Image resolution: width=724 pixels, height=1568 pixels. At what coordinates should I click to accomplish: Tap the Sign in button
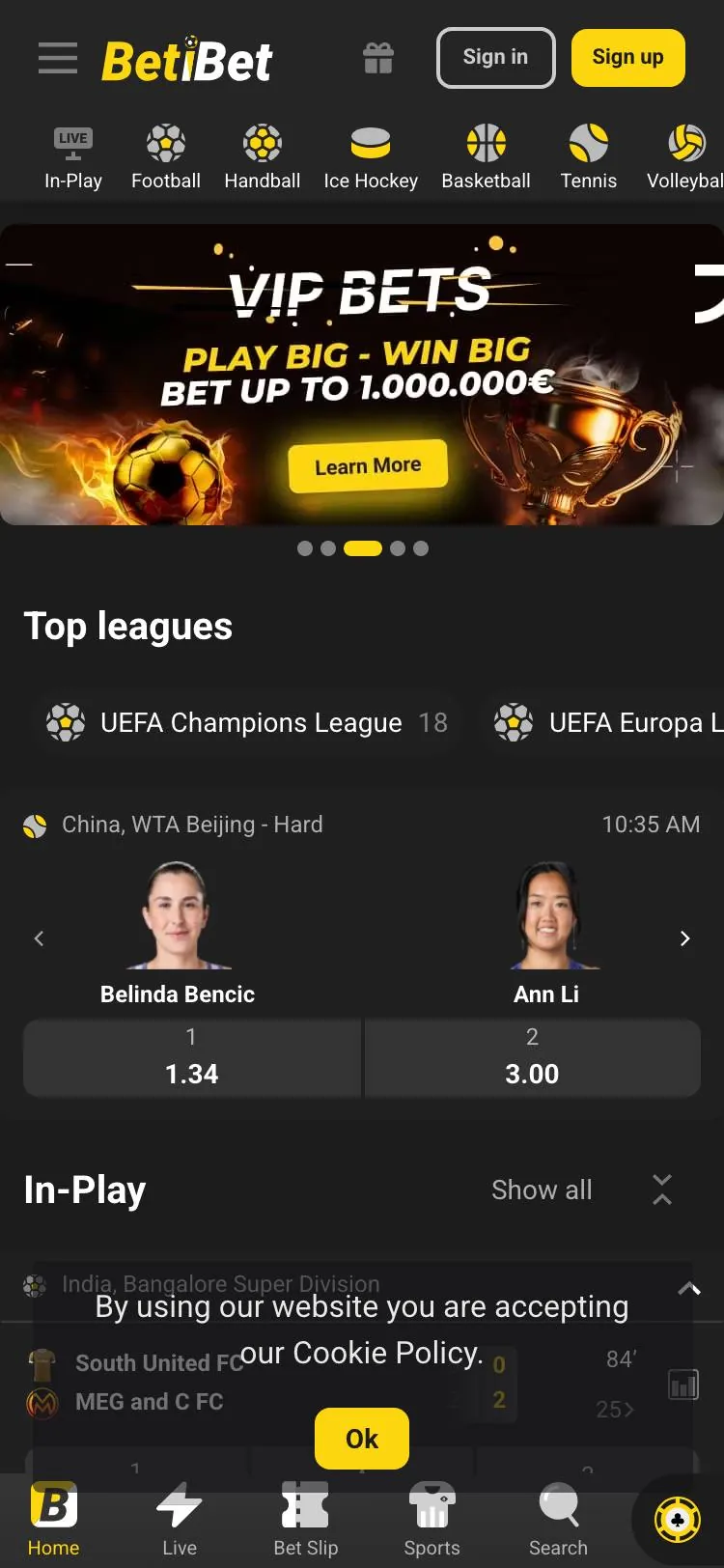point(496,58)
